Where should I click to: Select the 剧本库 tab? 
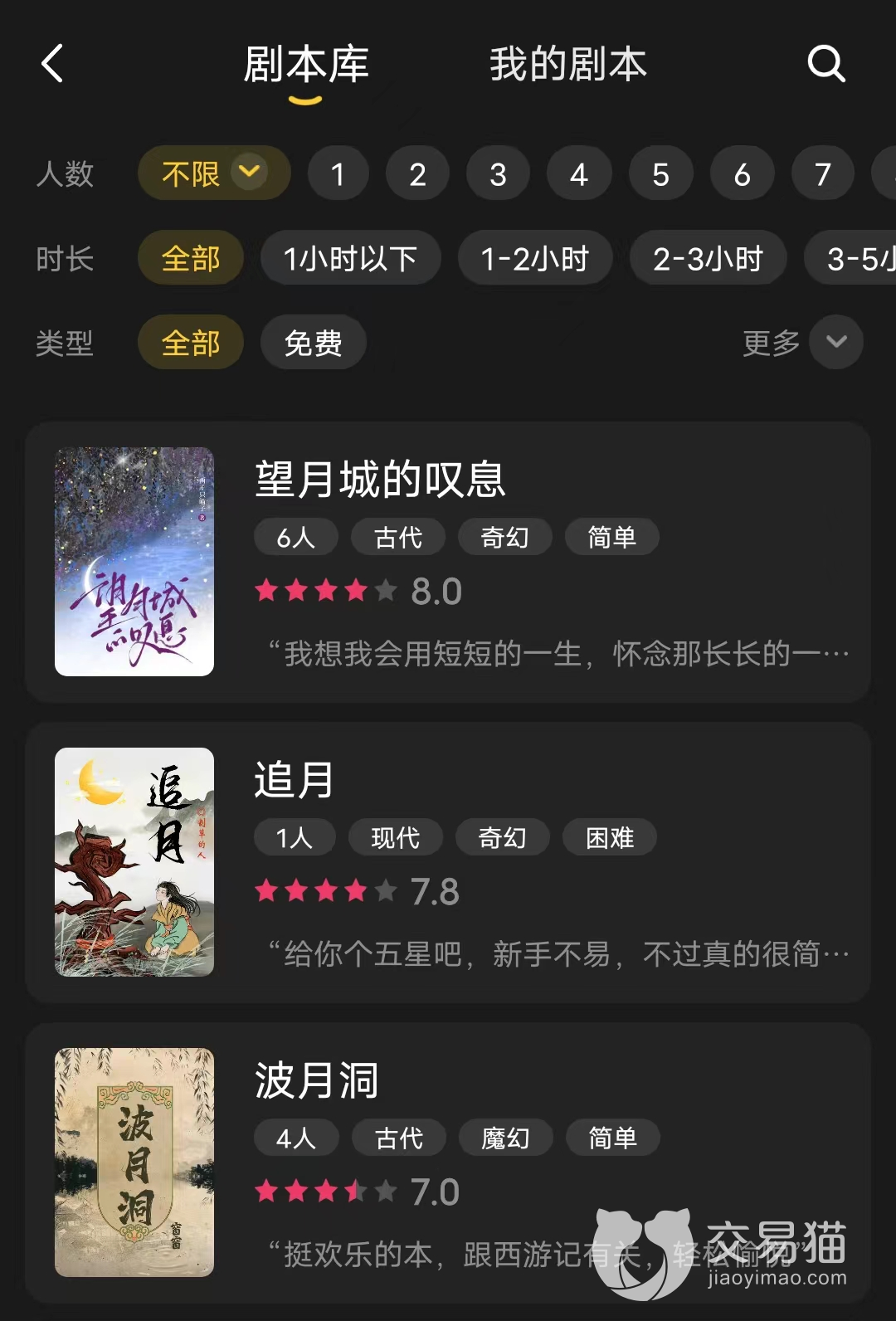tap(306, 65)
